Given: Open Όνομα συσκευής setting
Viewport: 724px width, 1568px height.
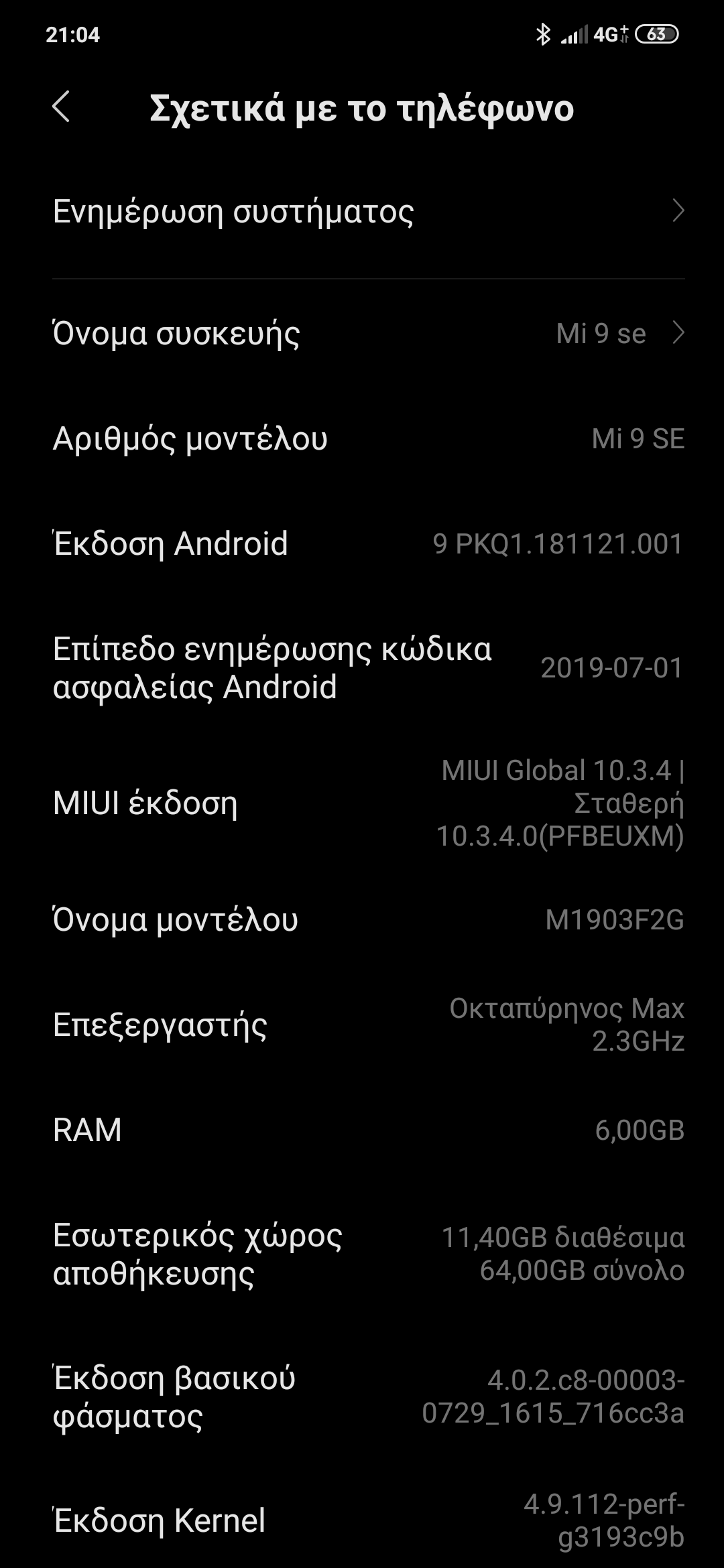Looking at the screenshot, I should [x=362, y=333].
